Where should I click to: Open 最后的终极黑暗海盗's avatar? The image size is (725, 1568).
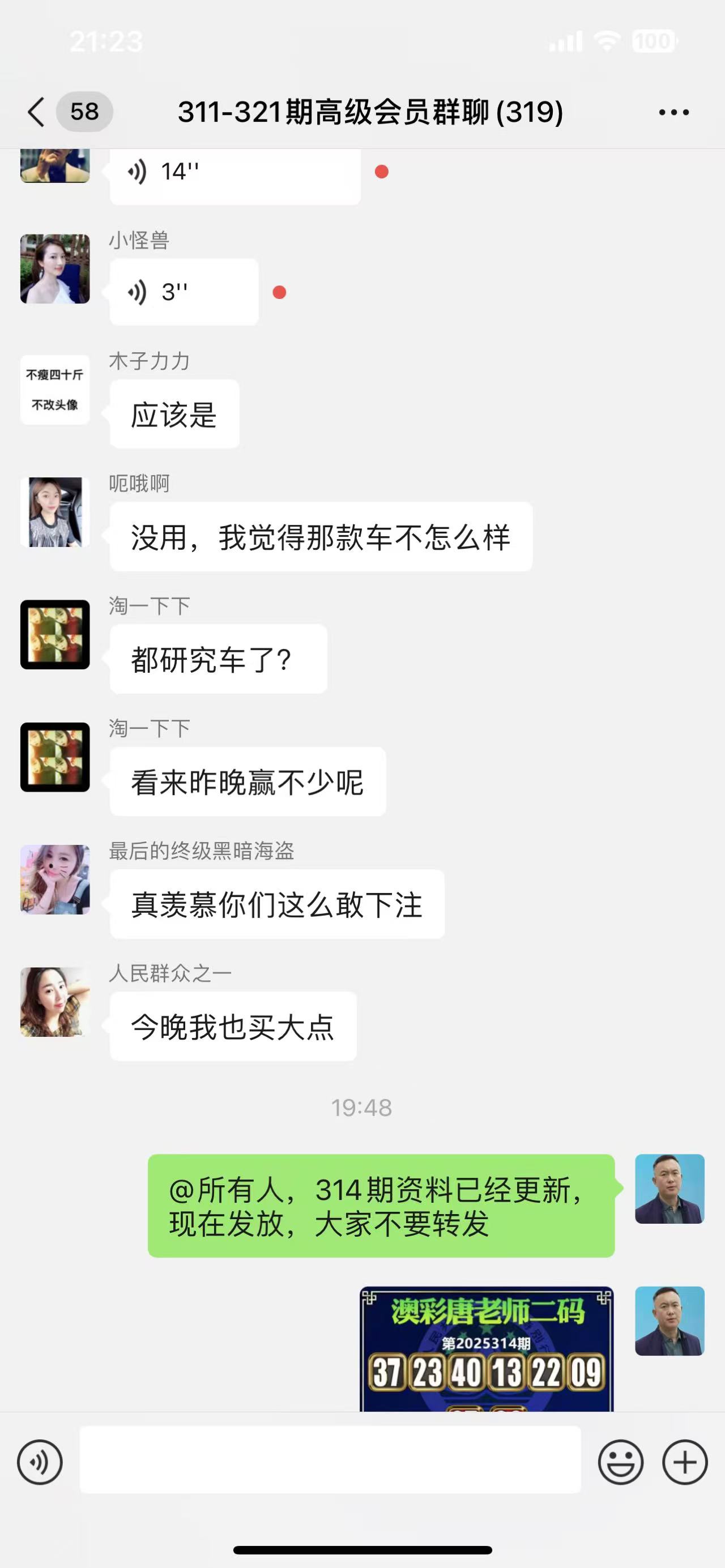coord(55,879)
